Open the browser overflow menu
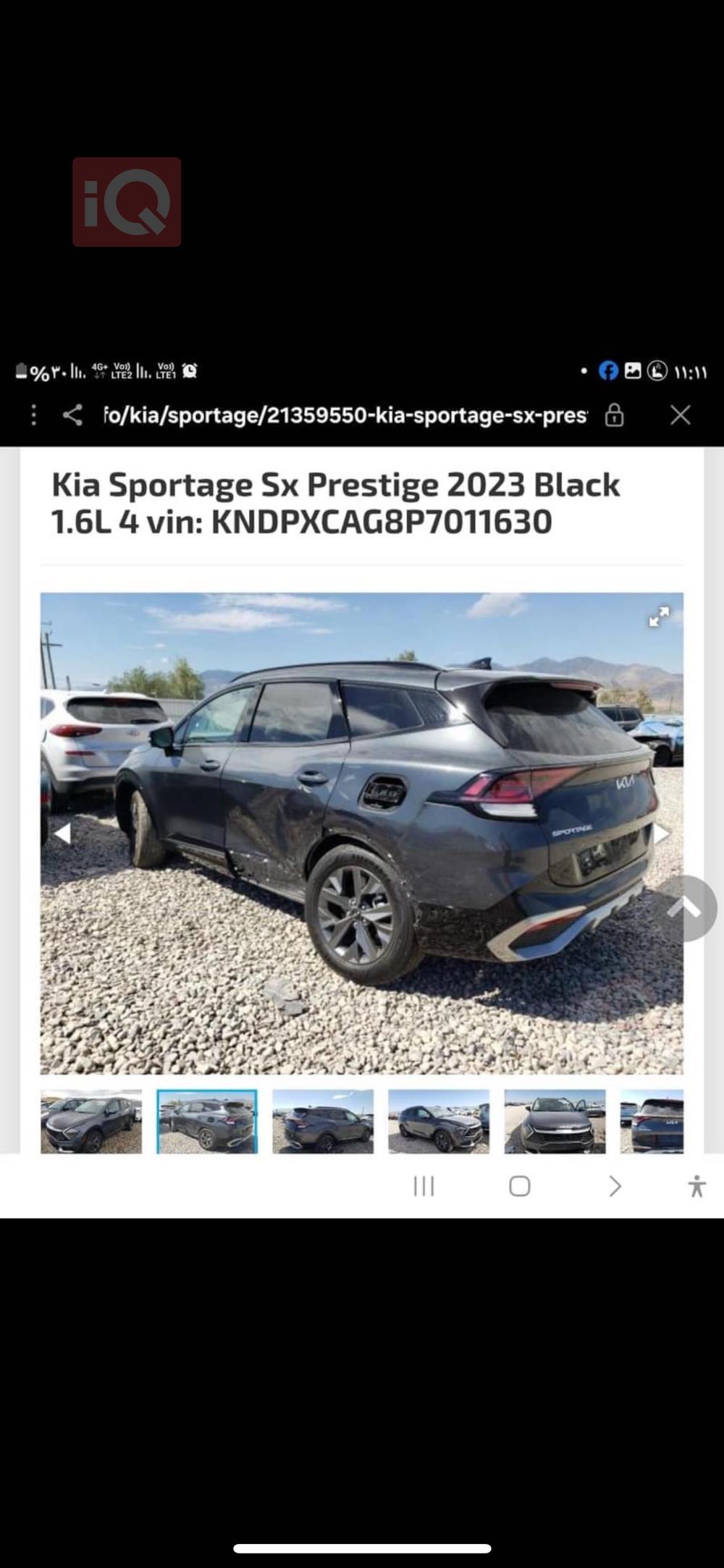 33,415
